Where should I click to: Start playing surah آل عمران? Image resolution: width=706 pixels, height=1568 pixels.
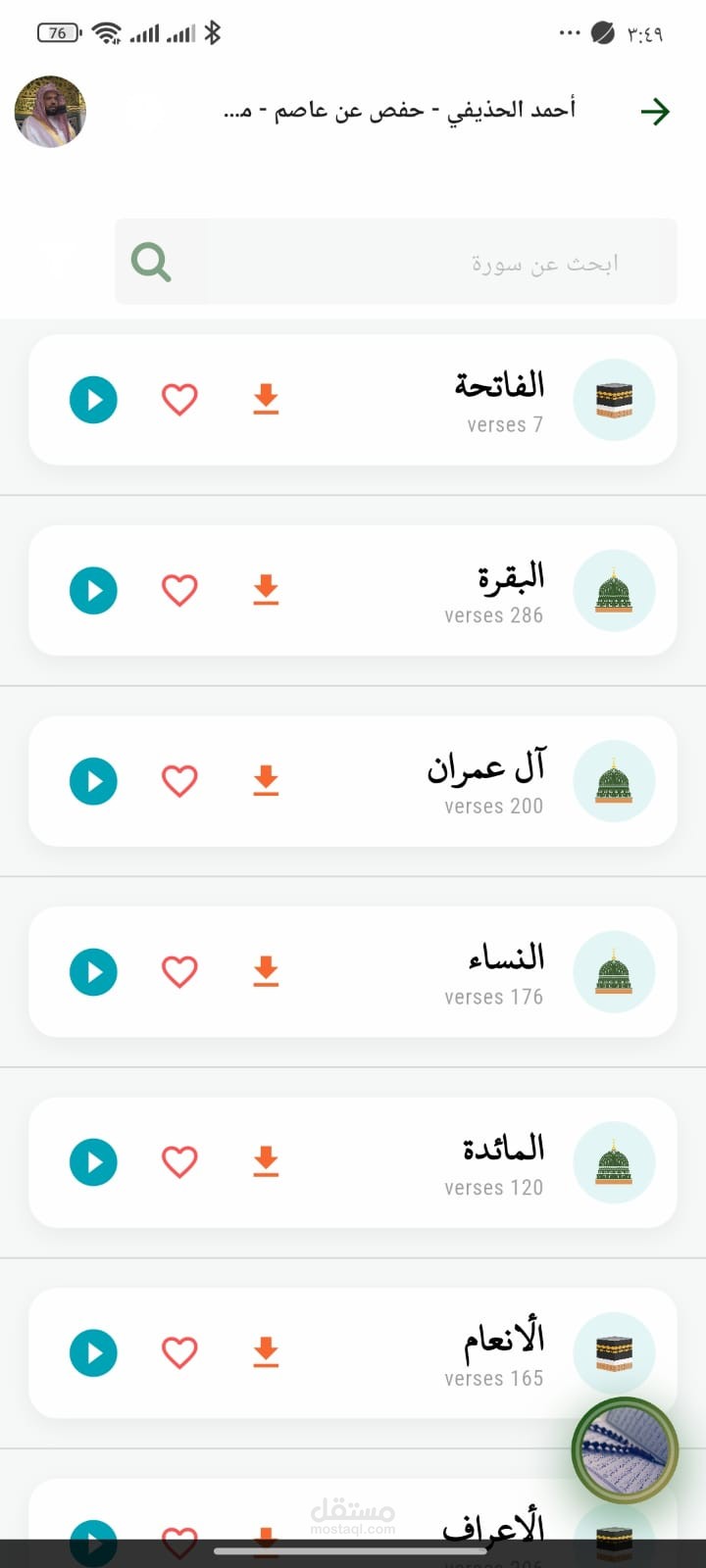[x=93, y=781]
